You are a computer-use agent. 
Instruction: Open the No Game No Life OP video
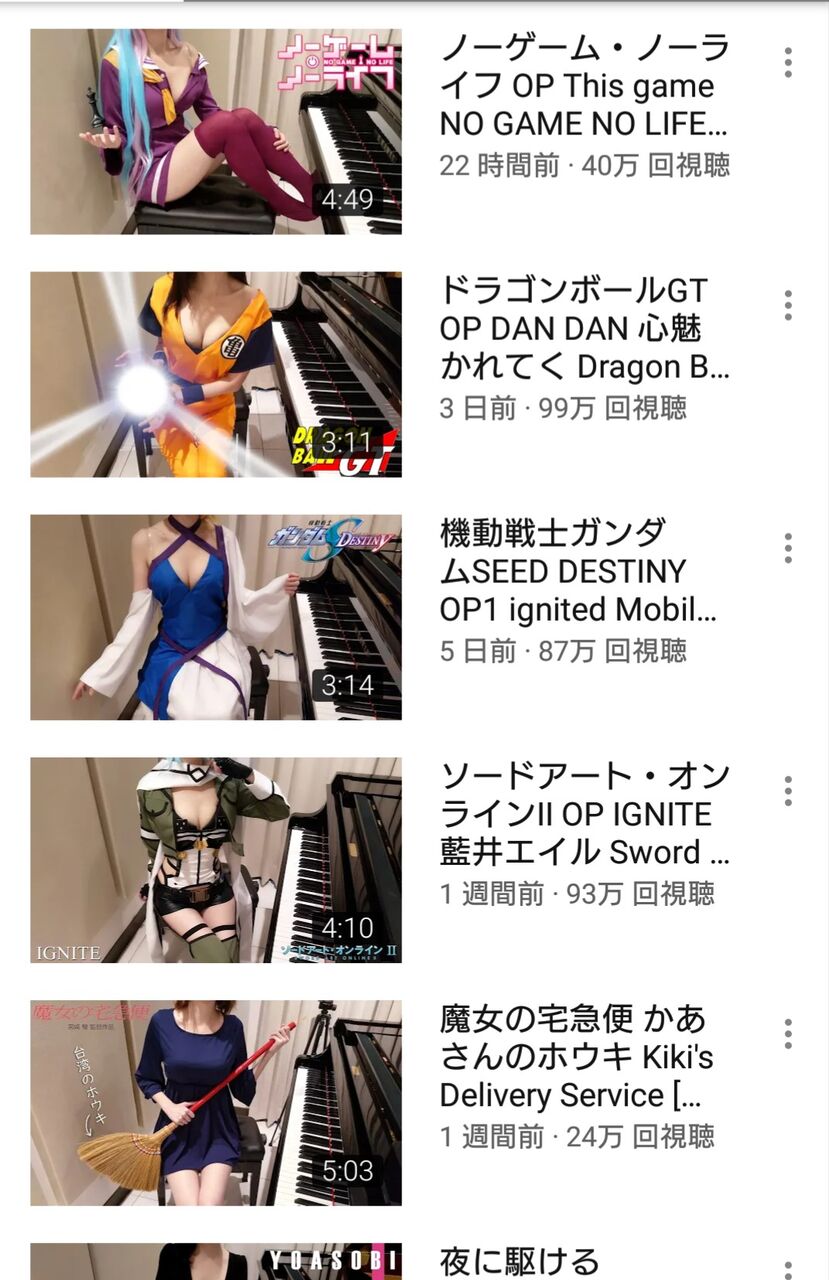pyautogui.click(x=215, y=131)
